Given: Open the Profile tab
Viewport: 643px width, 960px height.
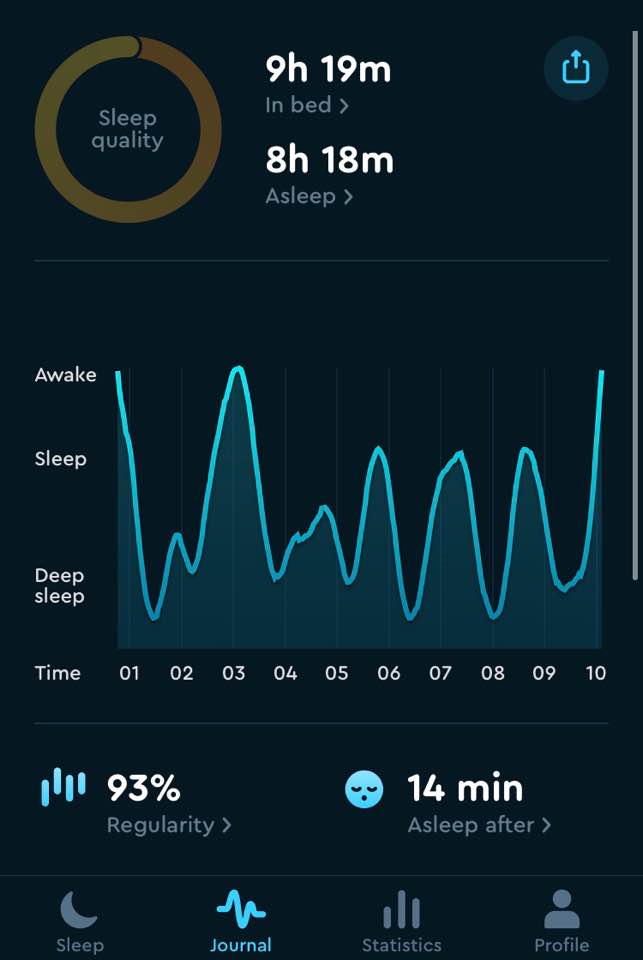Looking at the screenshot, I should pyautogui.click(x=562, y=921).
